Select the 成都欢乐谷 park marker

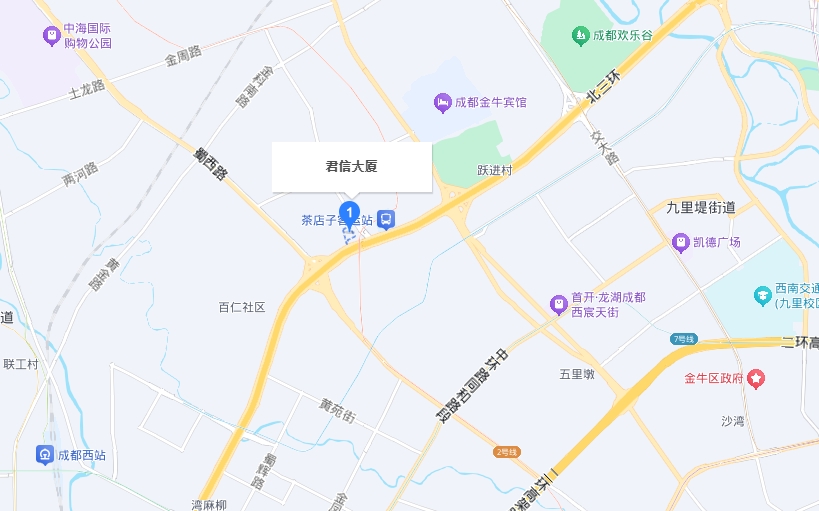pyautogui.click(x=580, y=36)
